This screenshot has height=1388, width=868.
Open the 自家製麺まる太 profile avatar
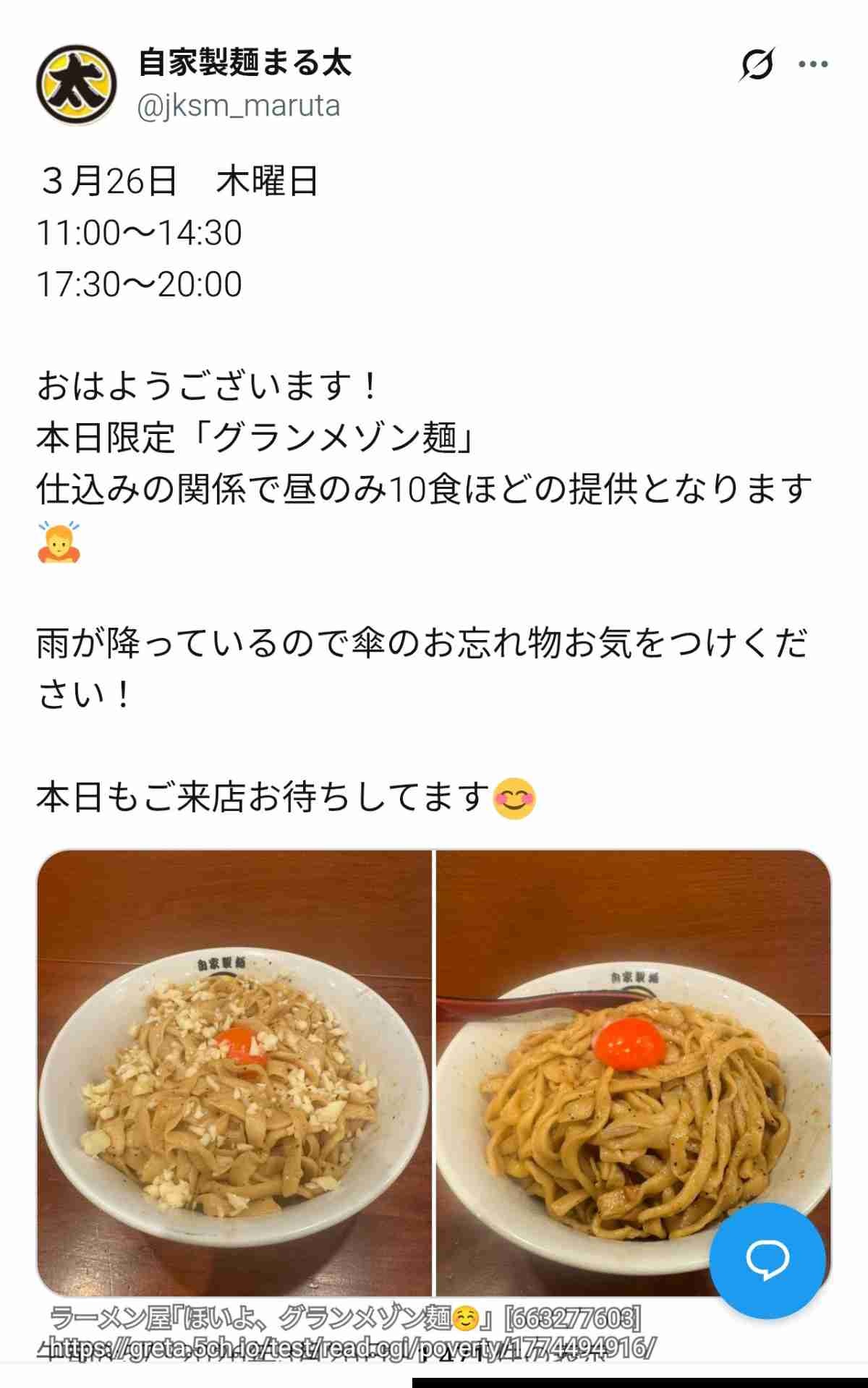[77, 85]
